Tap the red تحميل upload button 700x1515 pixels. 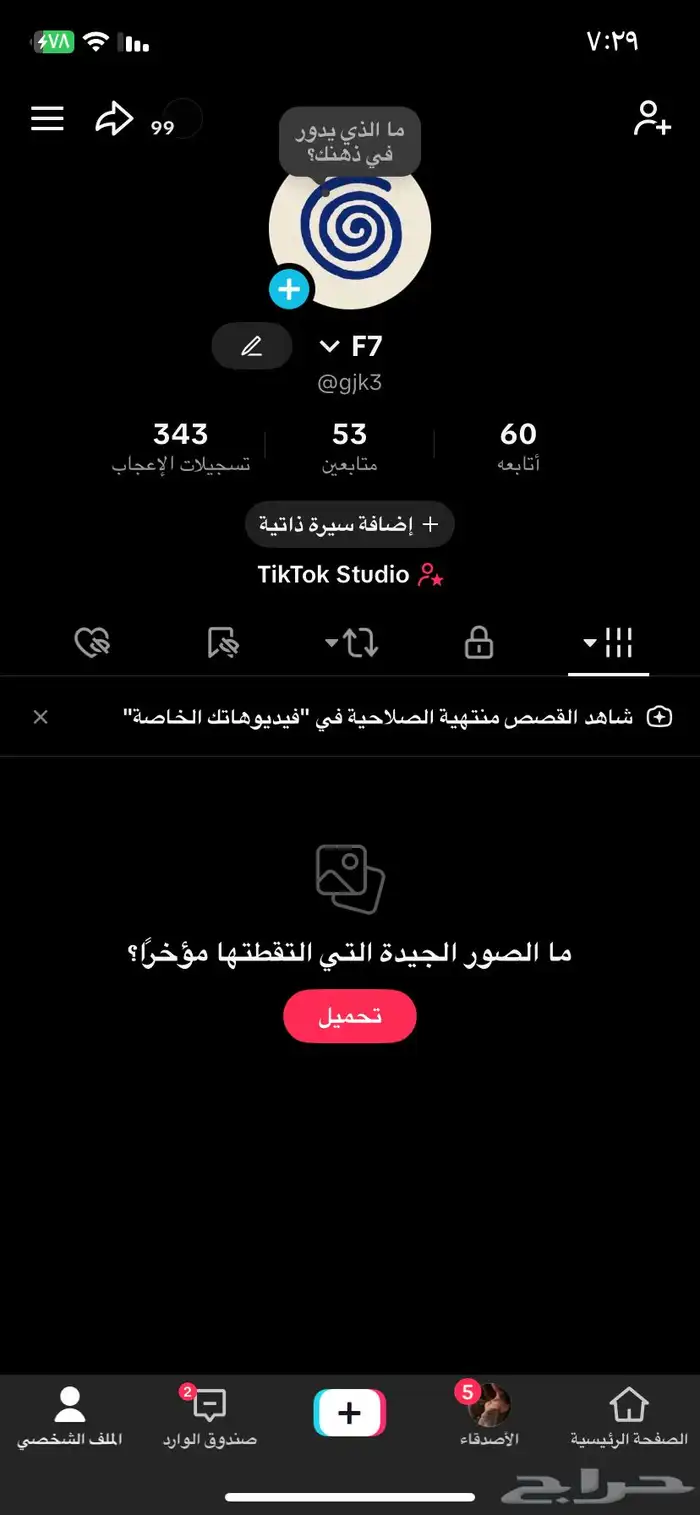click(349, 1016)
